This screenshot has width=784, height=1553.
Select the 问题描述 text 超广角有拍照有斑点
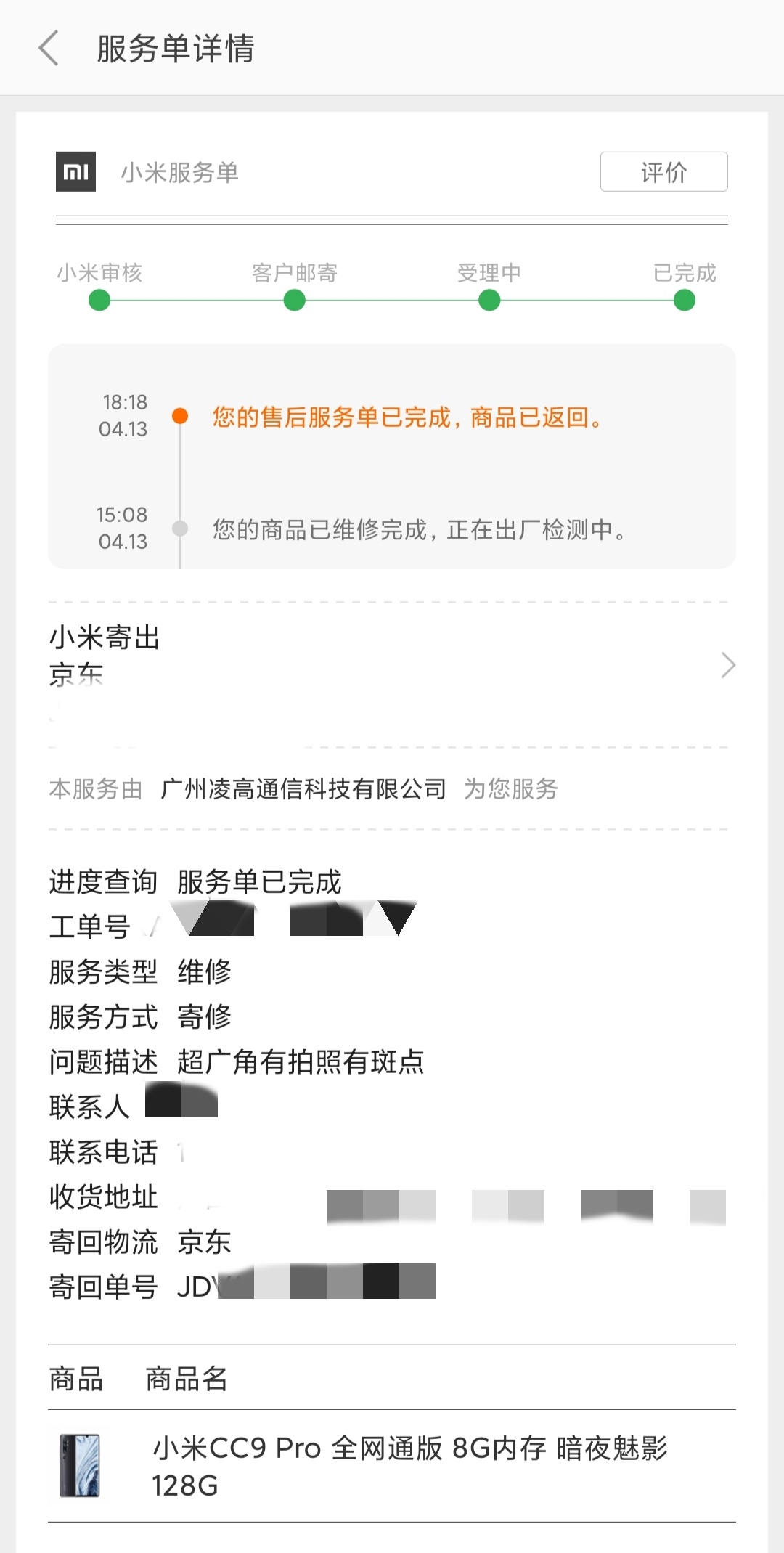(301, 1061)
